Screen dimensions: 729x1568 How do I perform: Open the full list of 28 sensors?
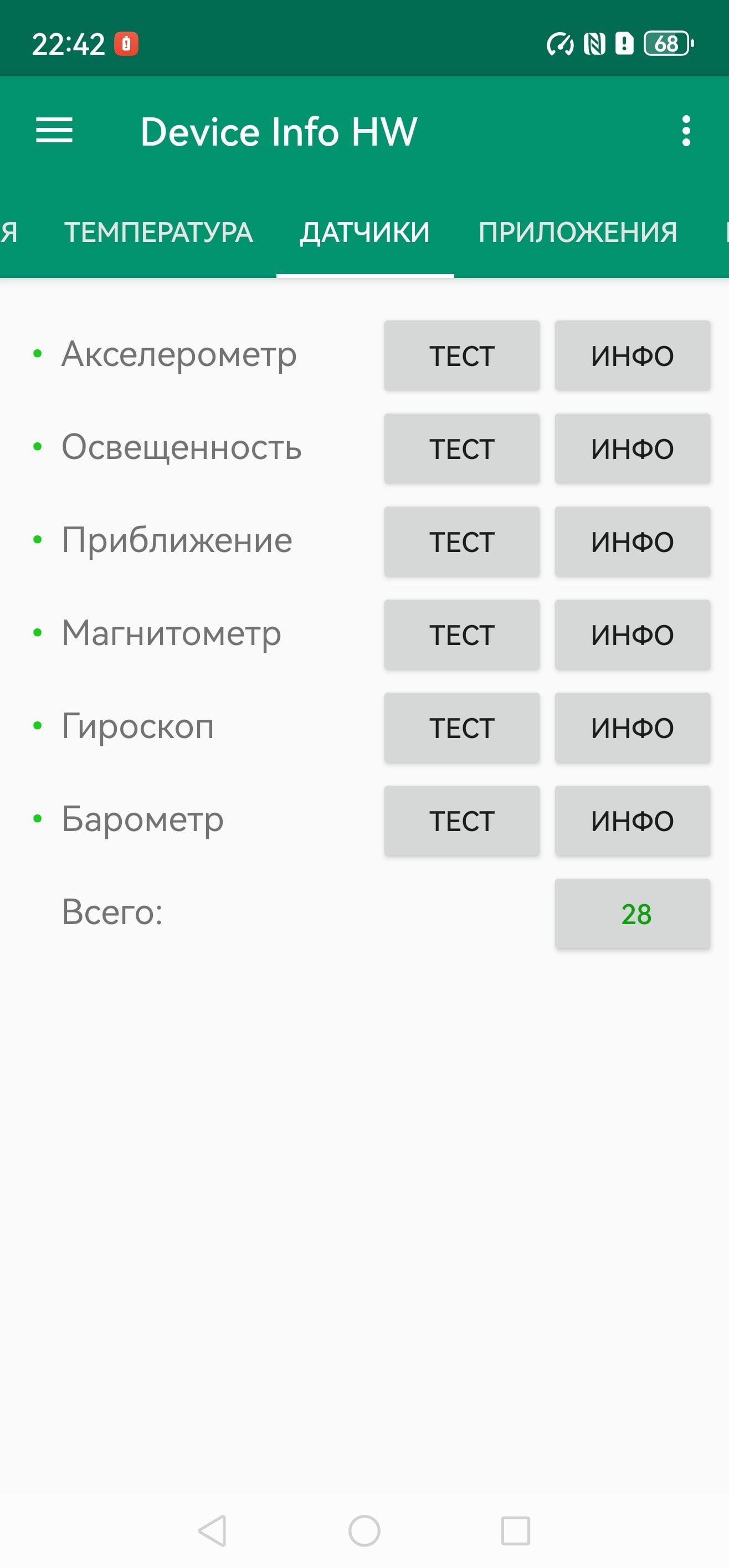pyautogui.click(x=632, y=914)
